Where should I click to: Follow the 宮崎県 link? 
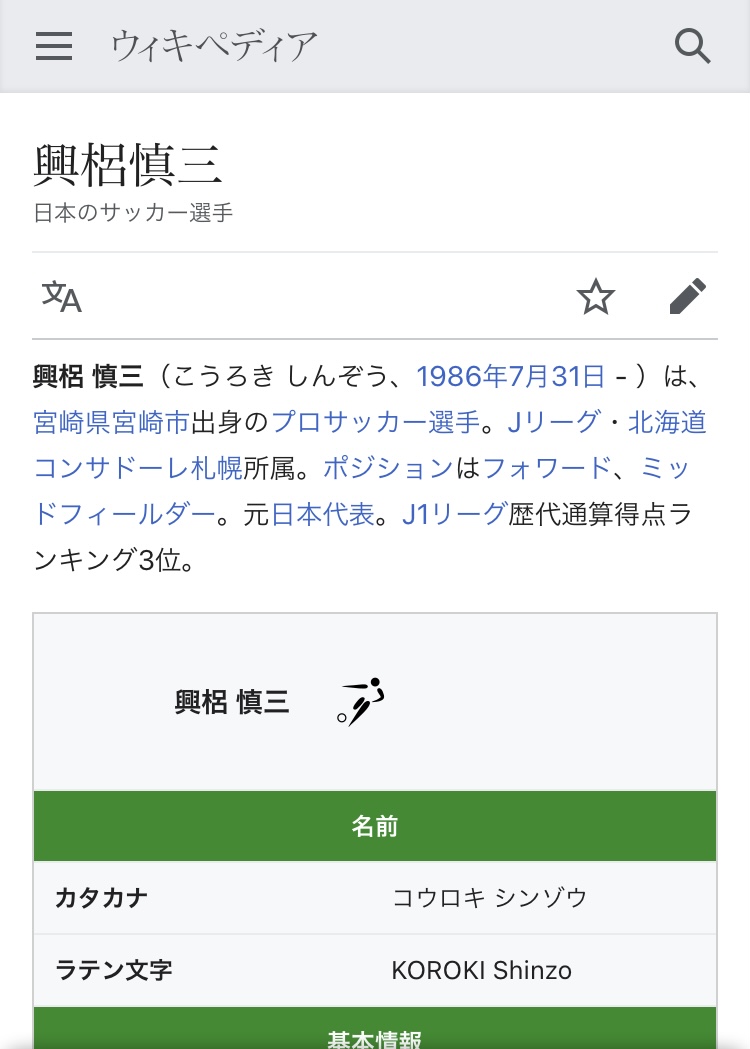pyautogui.click(x=72, y=422)
